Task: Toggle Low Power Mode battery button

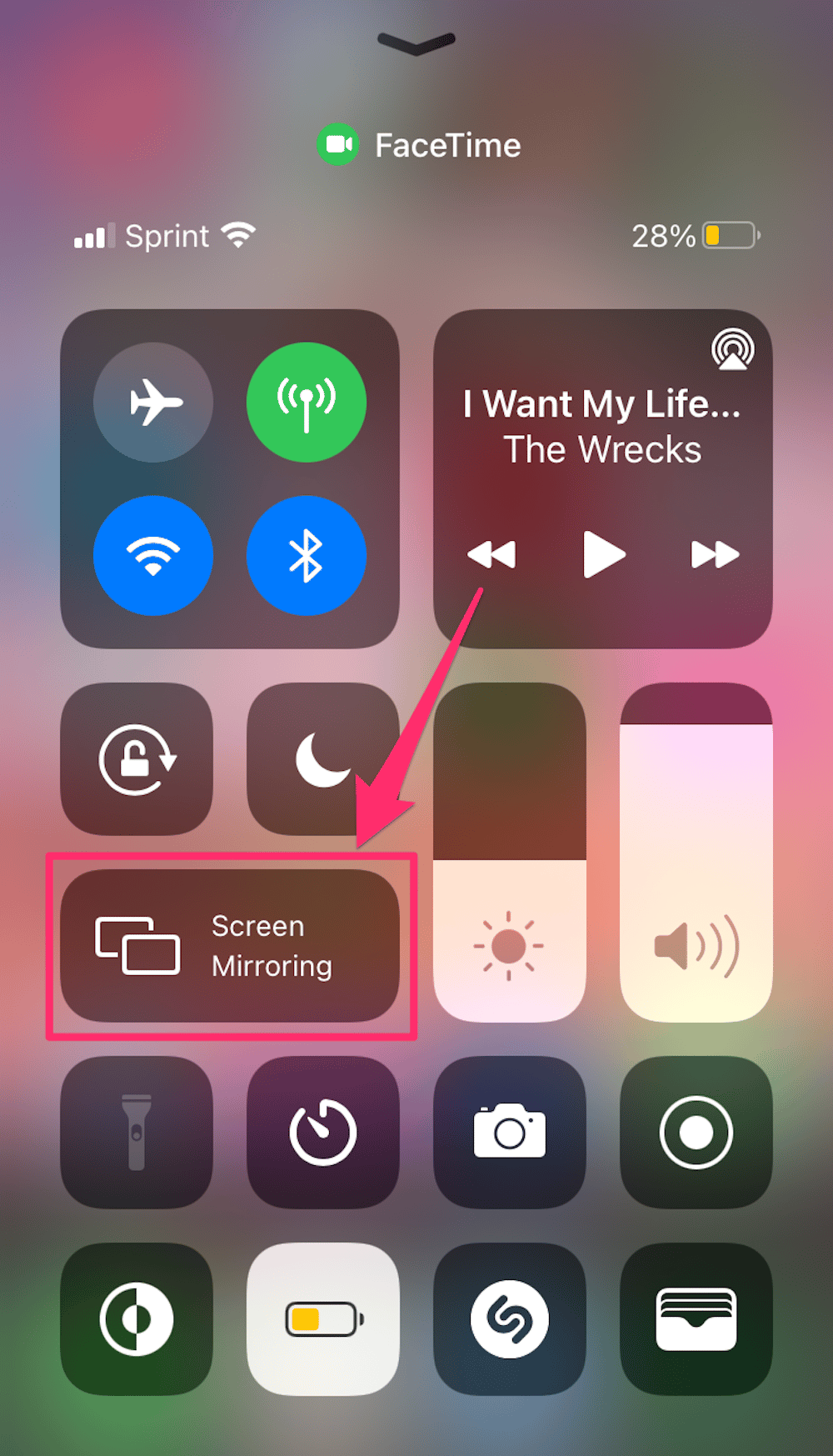Action: tap(322, 1318)
